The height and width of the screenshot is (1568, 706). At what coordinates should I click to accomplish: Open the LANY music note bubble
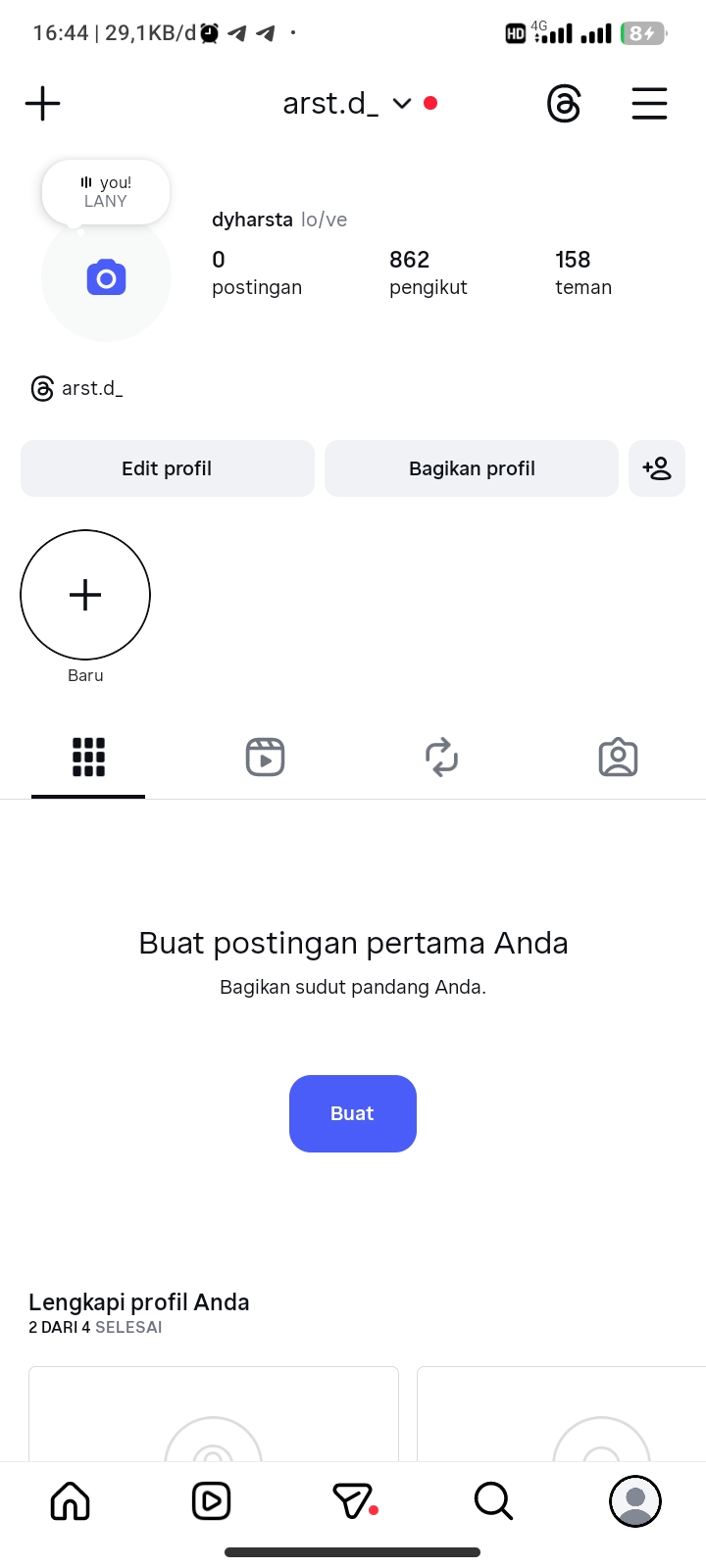coord(106,192)
